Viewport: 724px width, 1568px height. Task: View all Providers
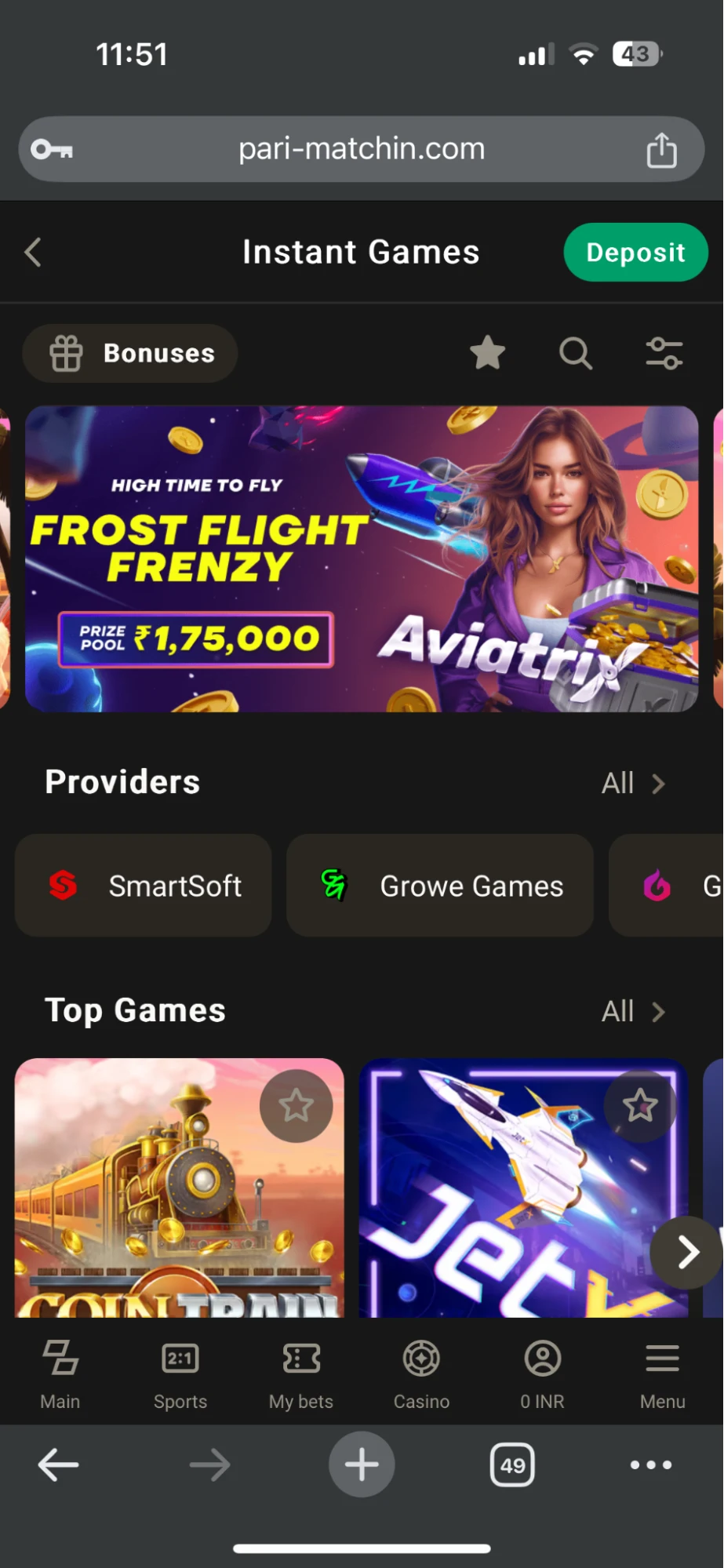(x=632, y=783)
